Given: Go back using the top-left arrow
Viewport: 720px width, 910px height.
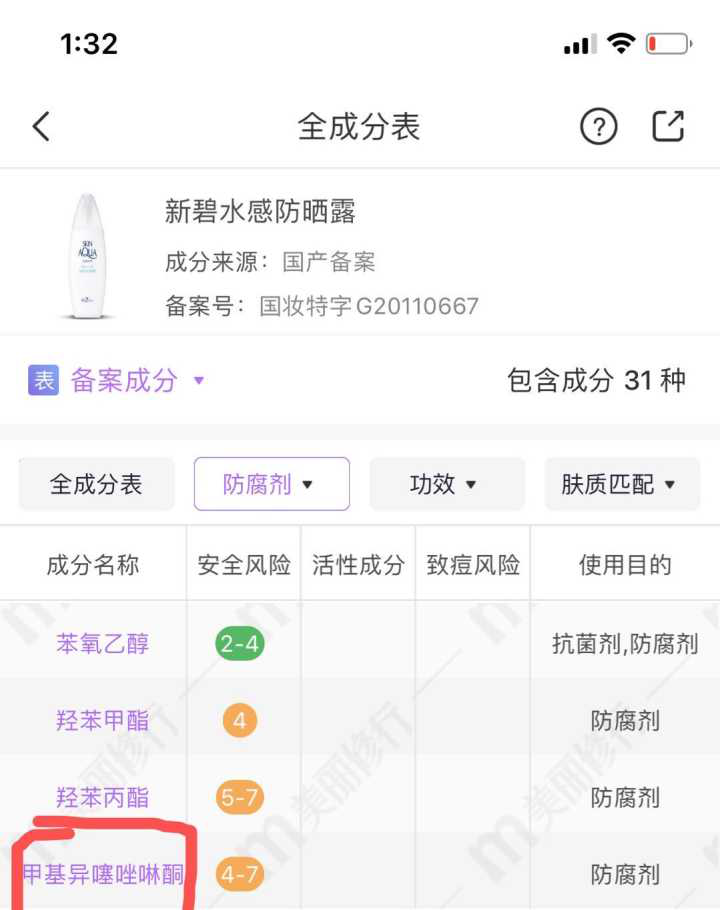Looking at the screenshot, I should click(x=41, y=127).
